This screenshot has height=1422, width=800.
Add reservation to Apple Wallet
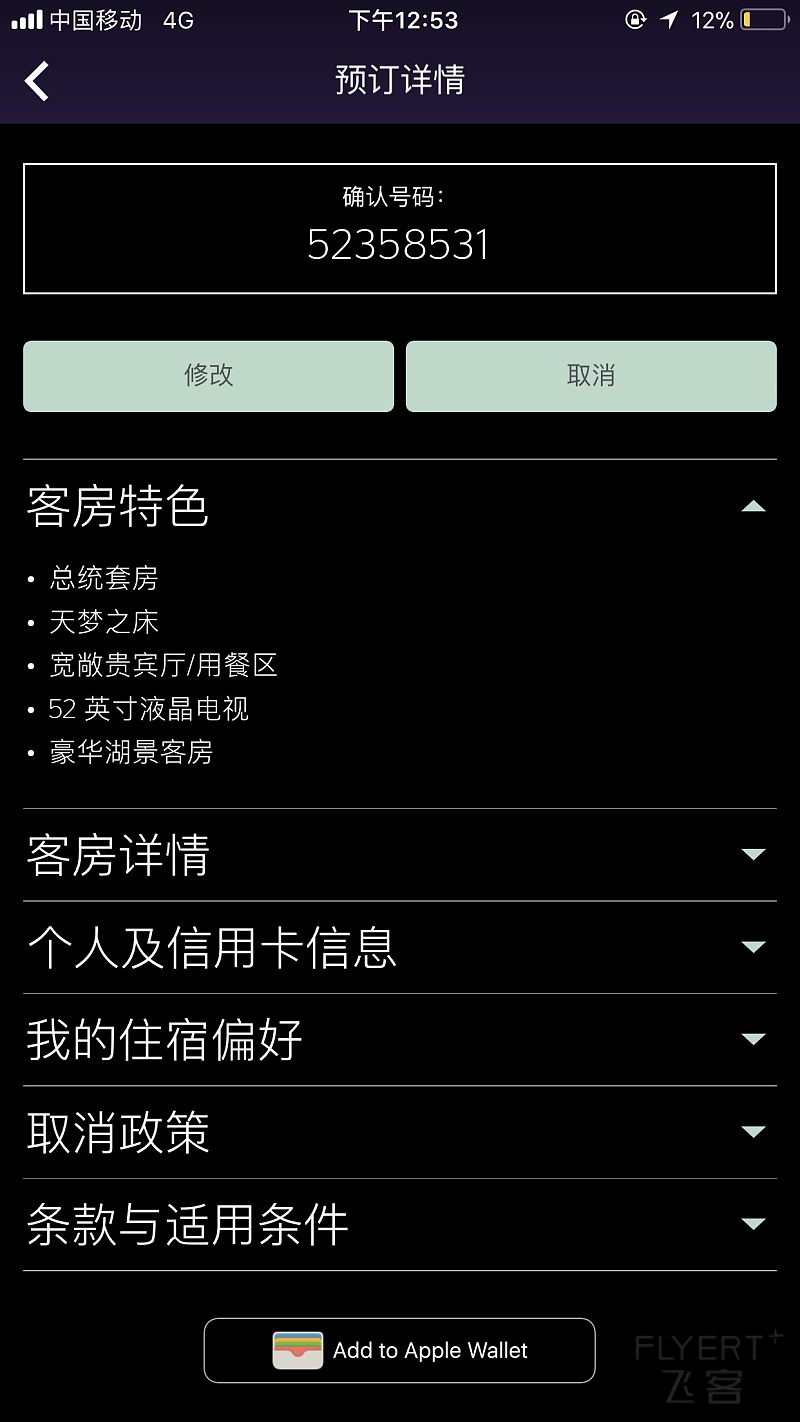pyautogui.click(x=400, y=1350)
